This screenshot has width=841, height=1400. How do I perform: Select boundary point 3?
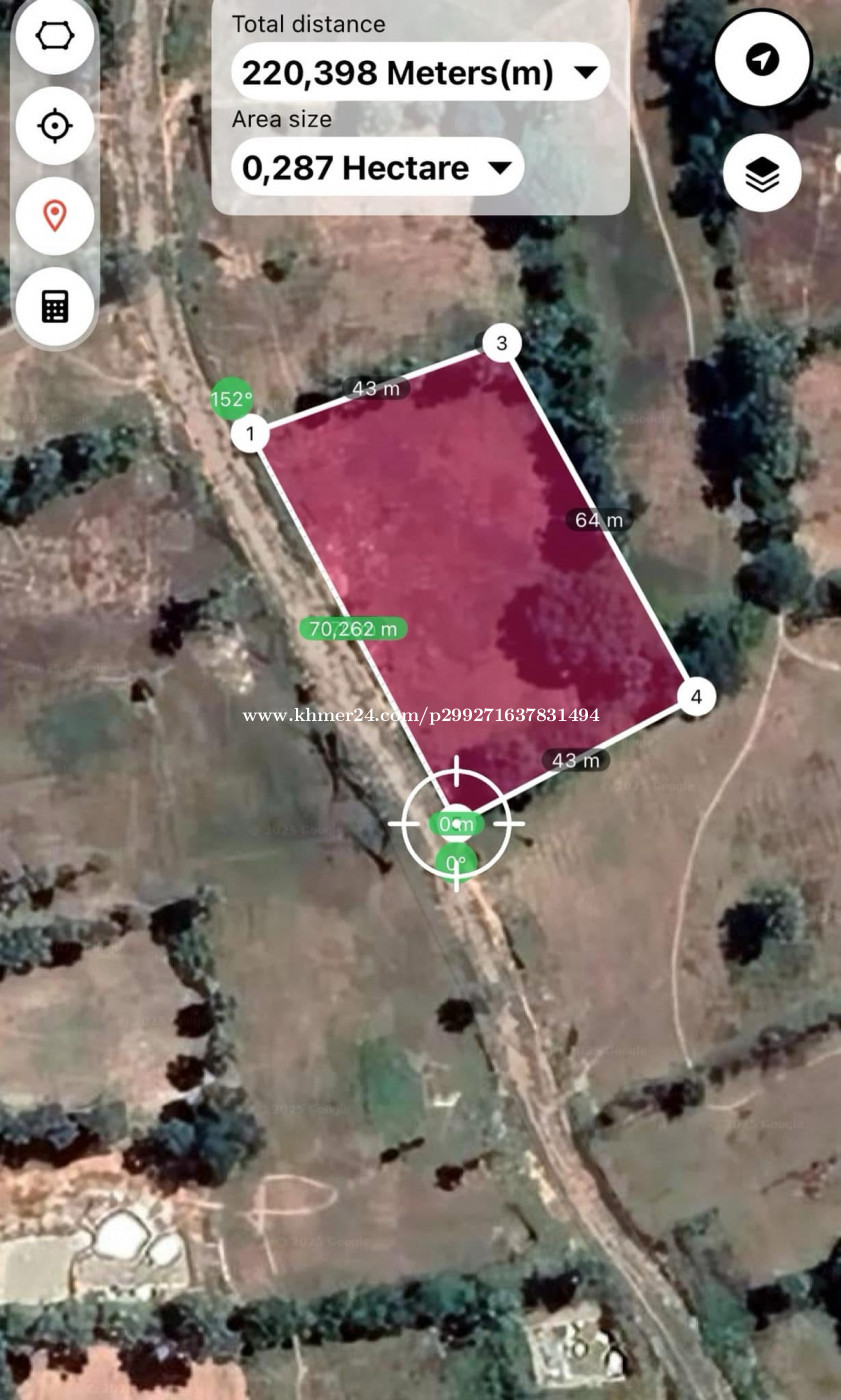(x=502, y=343)
